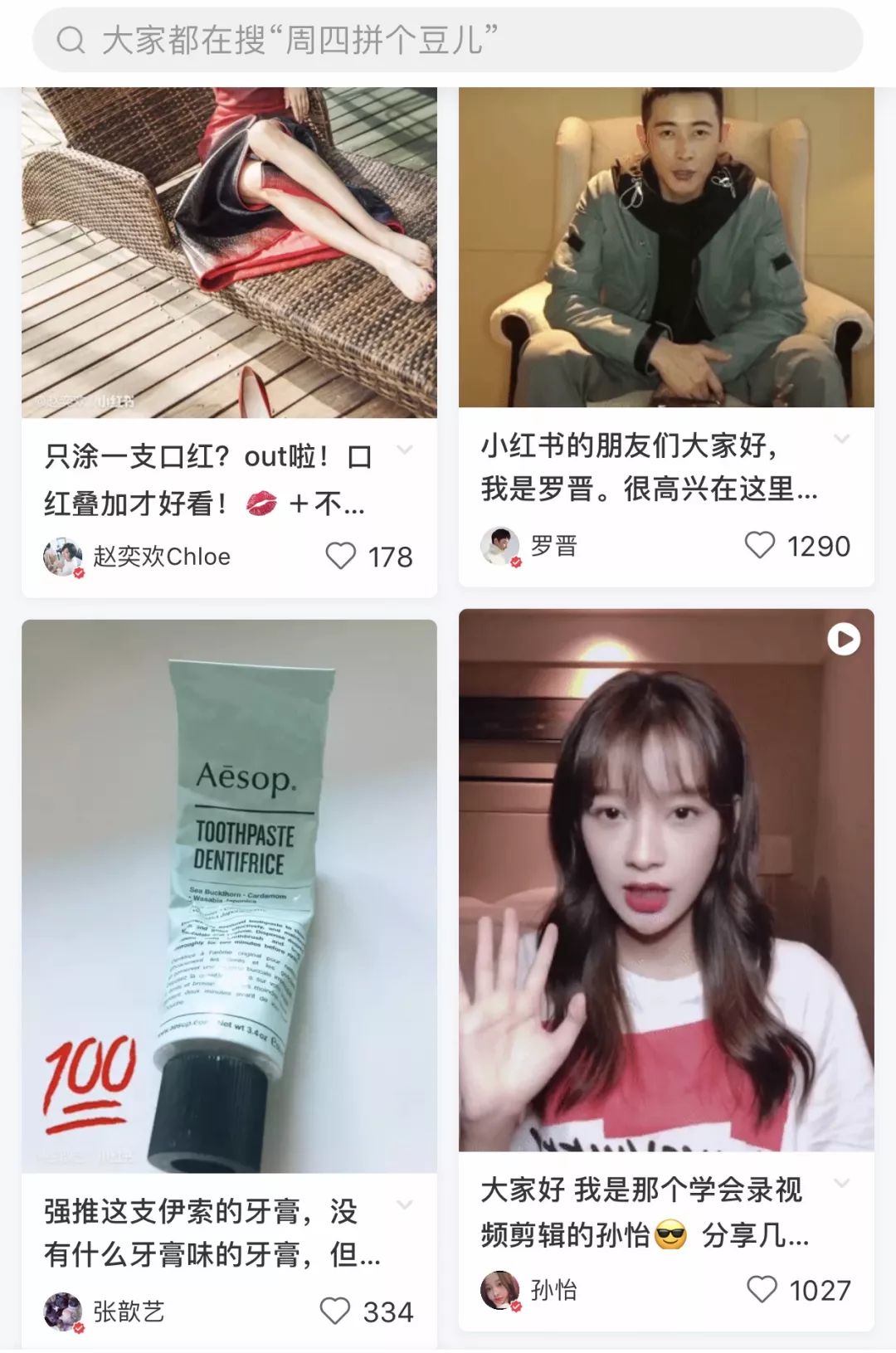Open 孙怡's profile avatar

click(500, 1290)
